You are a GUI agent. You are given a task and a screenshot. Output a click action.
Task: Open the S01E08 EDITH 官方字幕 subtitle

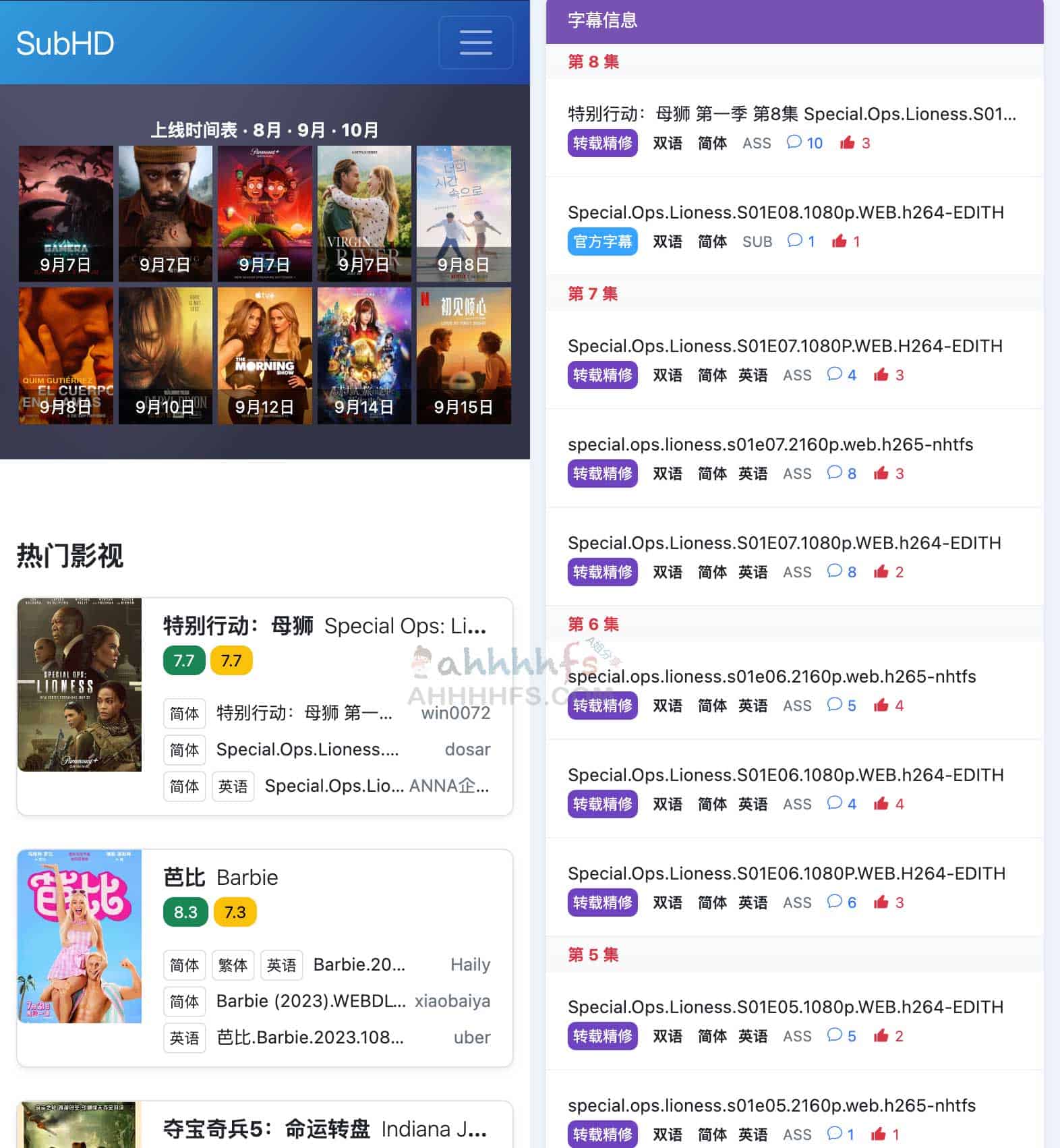click(x=786, y=212)
